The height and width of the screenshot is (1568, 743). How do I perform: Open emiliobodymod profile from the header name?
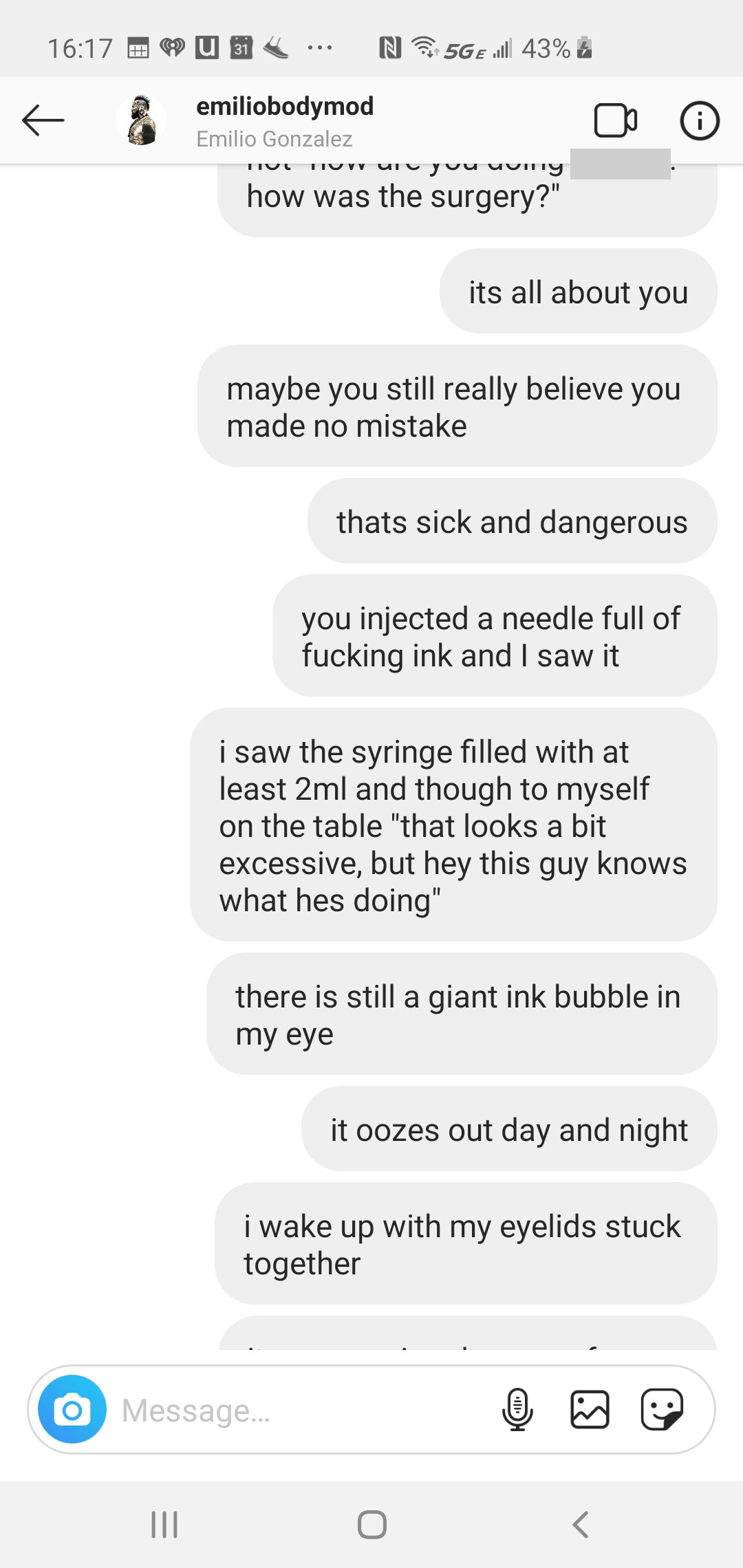coord(285,107)
